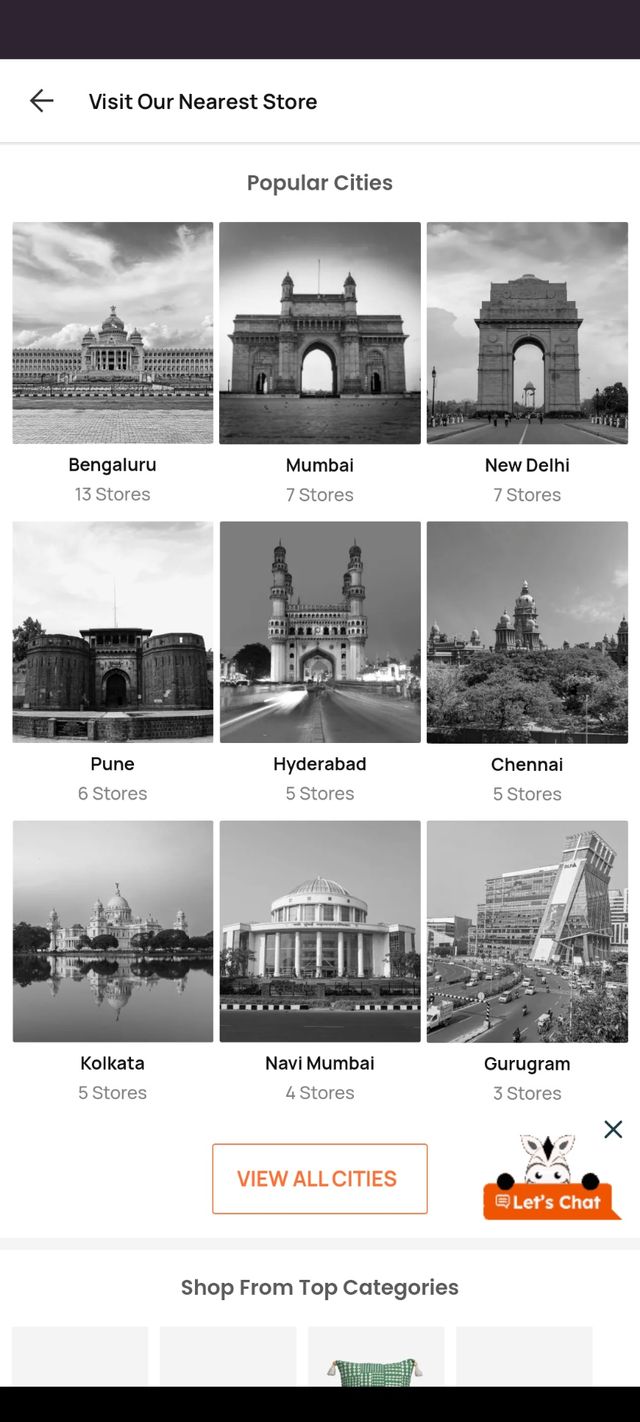The height and width of the screenshot is (1422, 640).
Task: Browse stores in Kolkata
Action: (x=113, y=931)
